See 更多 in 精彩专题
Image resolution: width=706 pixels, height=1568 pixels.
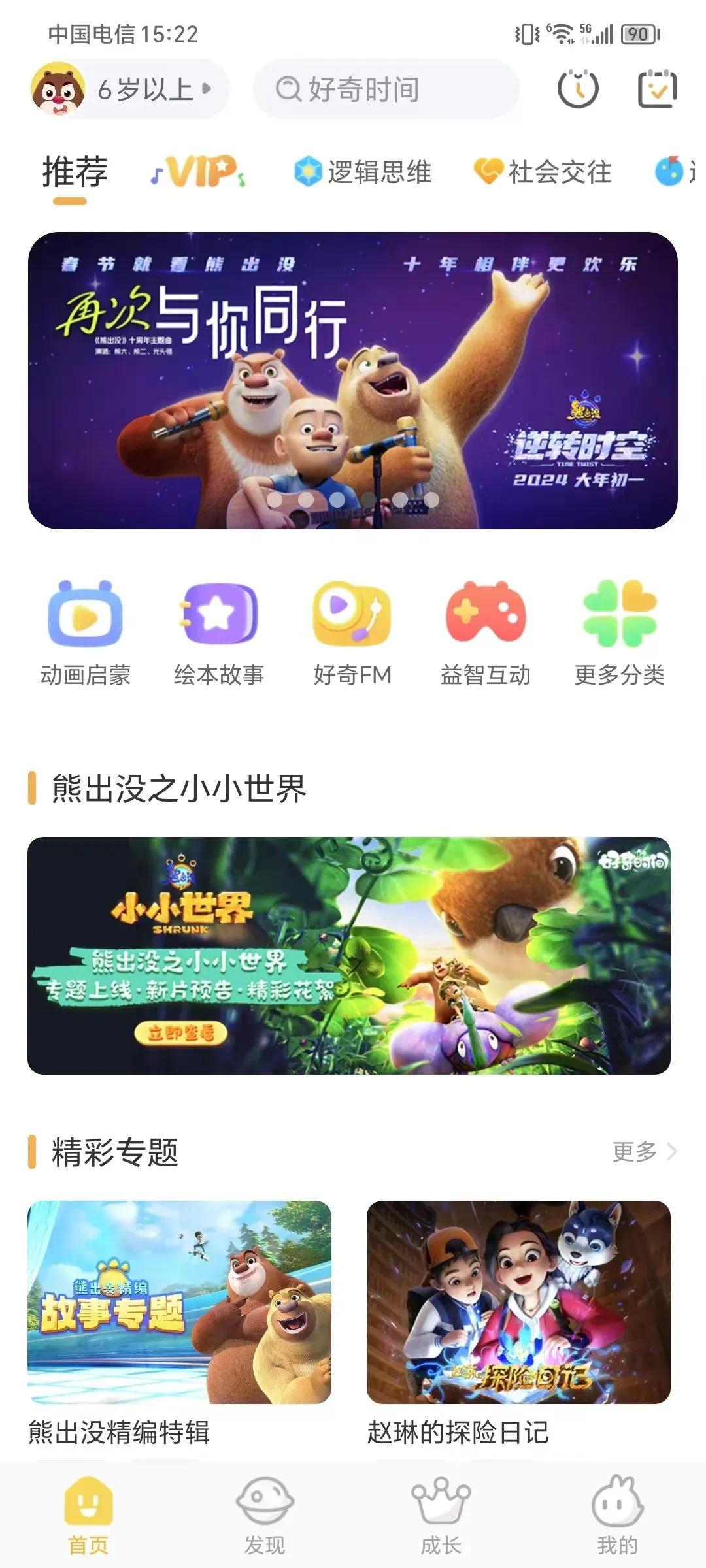pyautogui.click(x=644, y=1152)
